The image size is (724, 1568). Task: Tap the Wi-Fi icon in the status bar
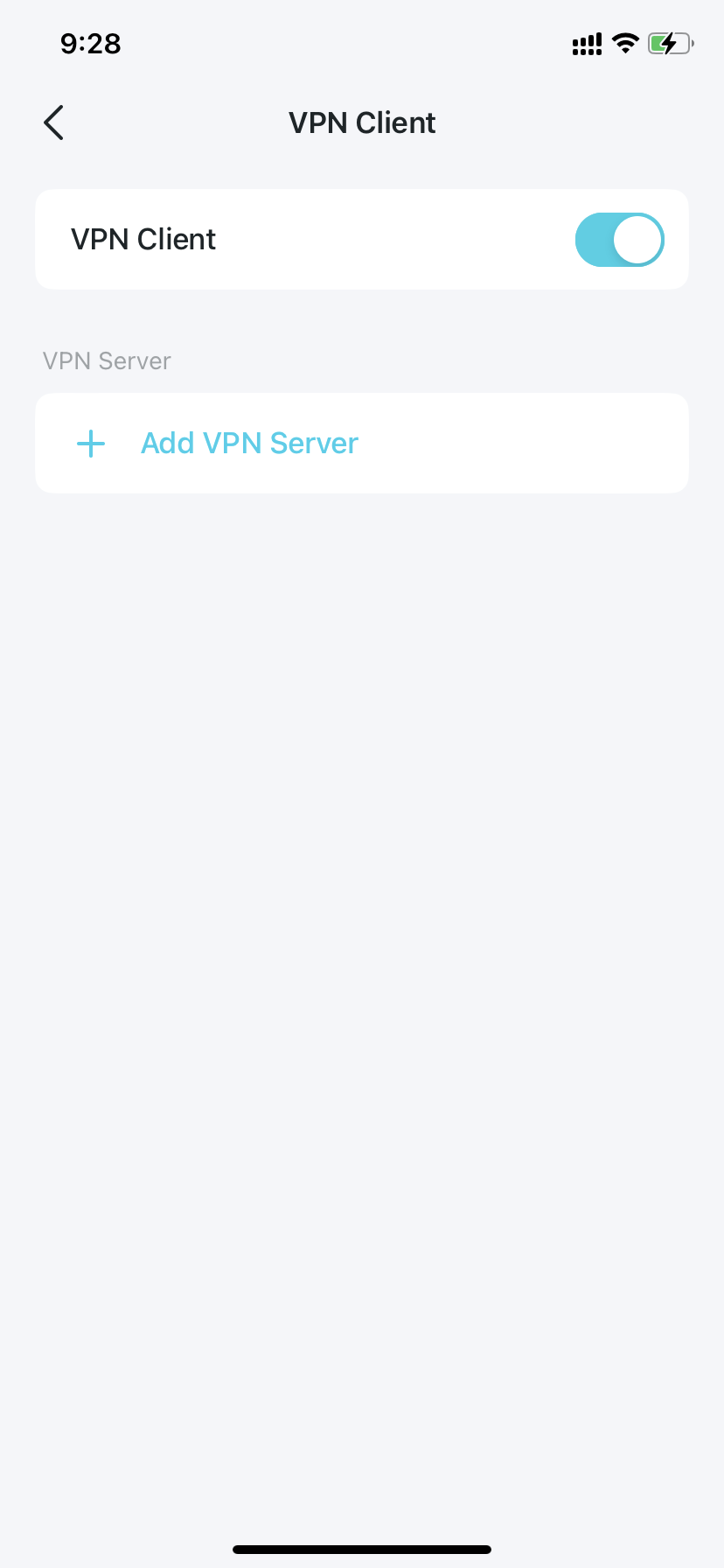click(x=625, y=43)
